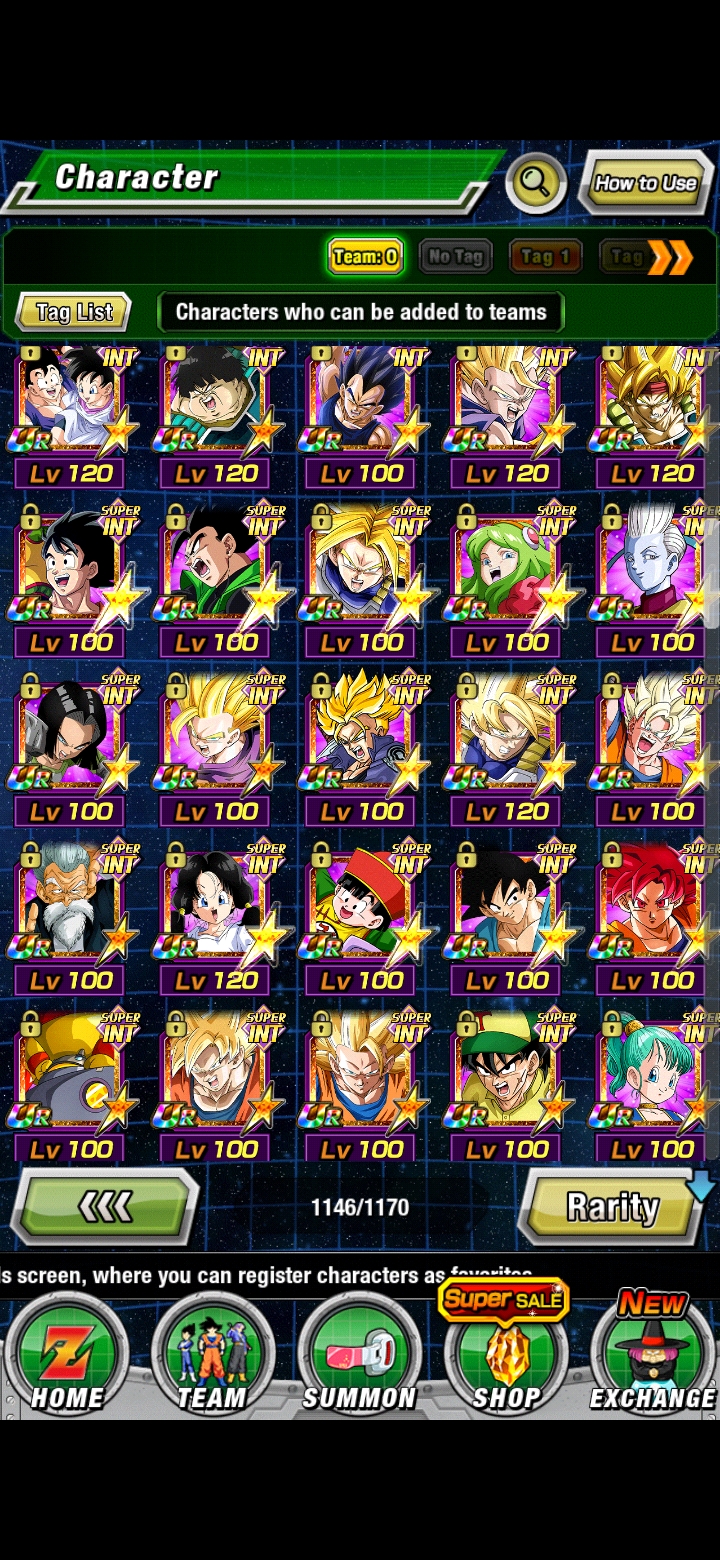Open the white-bearded old man character card
The image size is (720, 1560).
point(70,918)
